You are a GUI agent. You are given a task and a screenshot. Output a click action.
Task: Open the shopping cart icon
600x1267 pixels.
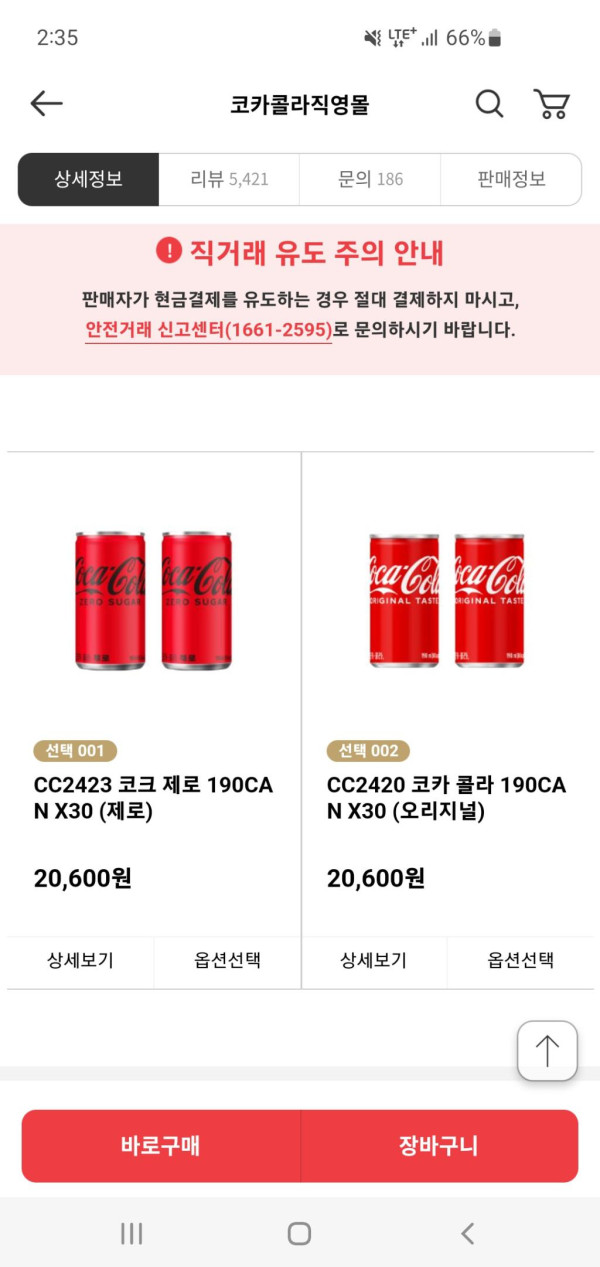(x=551, y=103)
